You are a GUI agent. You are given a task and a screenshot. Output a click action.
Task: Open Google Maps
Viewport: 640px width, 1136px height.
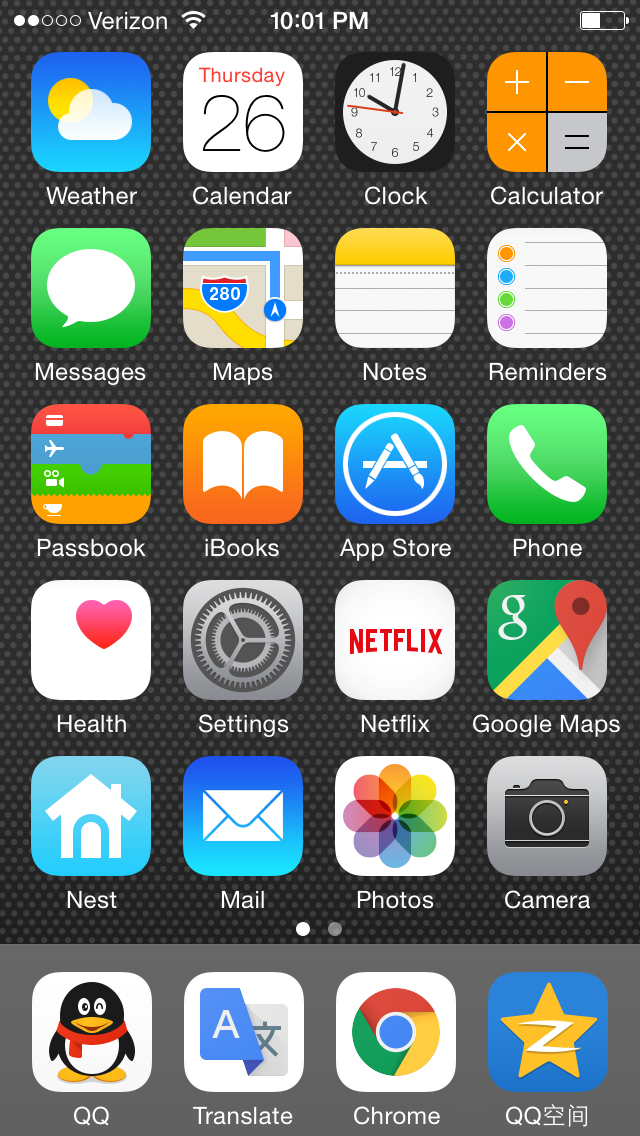point(547,640)
